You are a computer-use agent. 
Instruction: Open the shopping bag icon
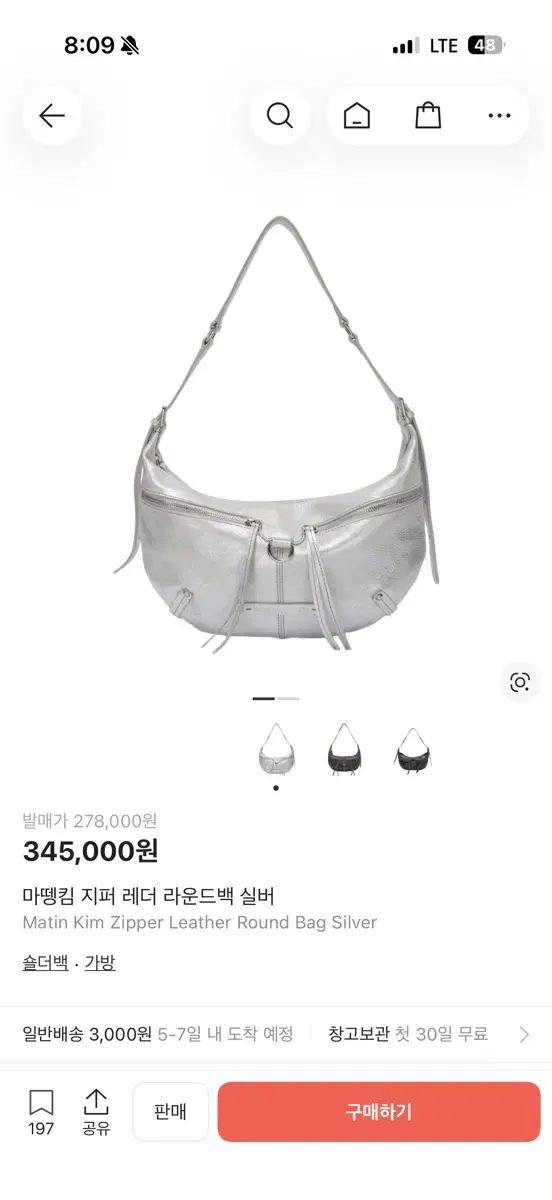(x=428, y=116)
